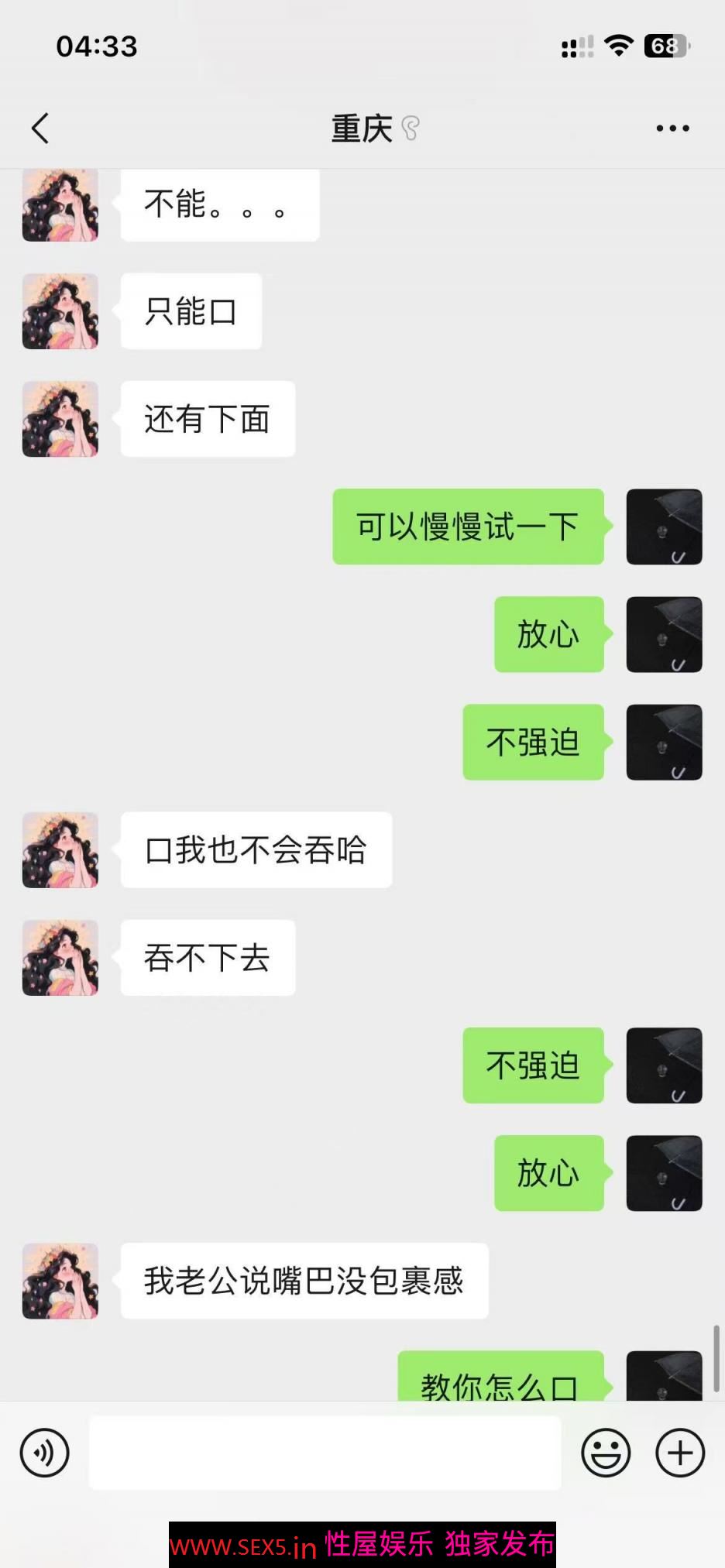Open the plus attachments menu
The image size is (725, 1568).
pos(680,1453)
